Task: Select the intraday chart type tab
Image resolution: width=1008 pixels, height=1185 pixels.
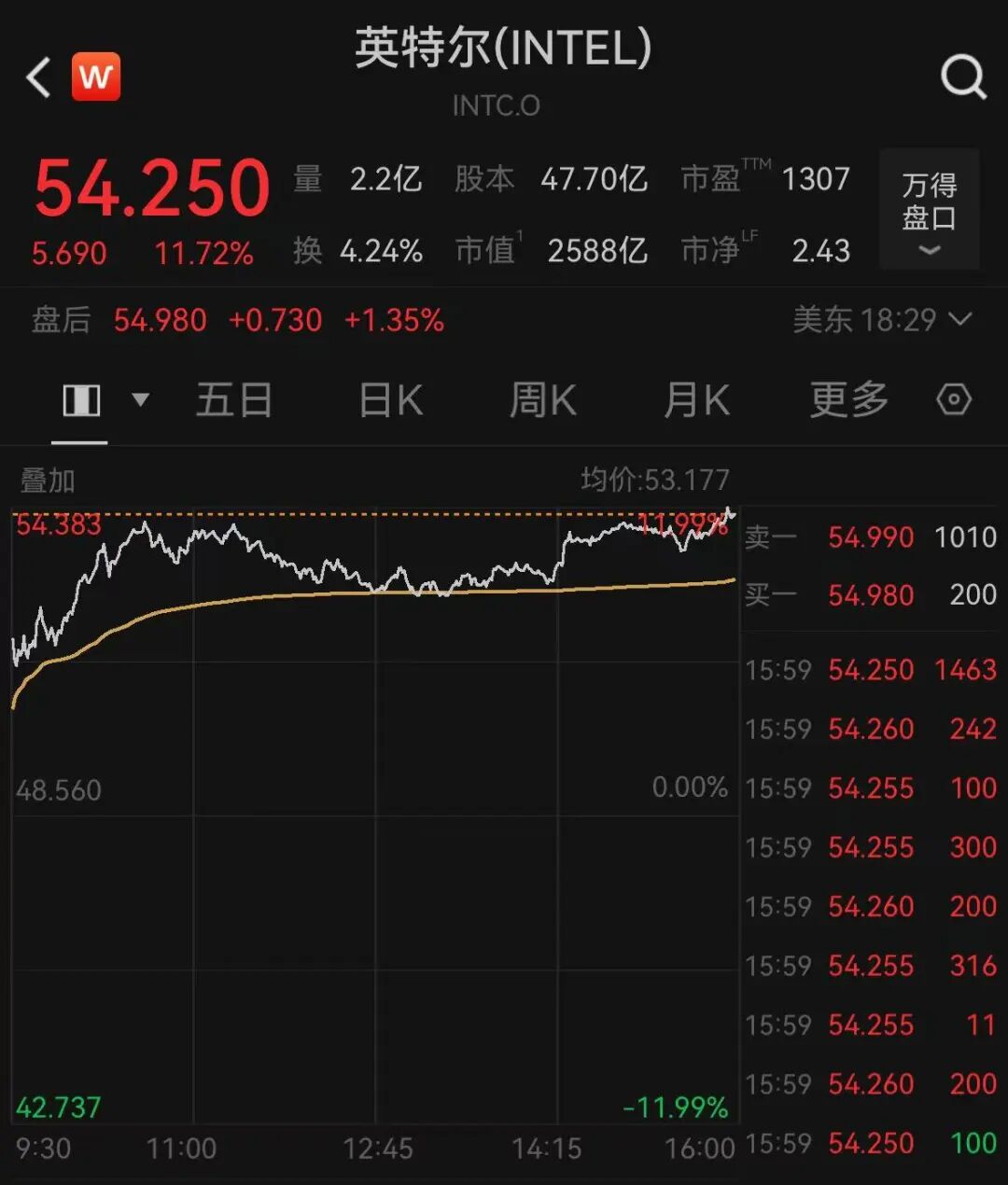Action: (81, 400)
